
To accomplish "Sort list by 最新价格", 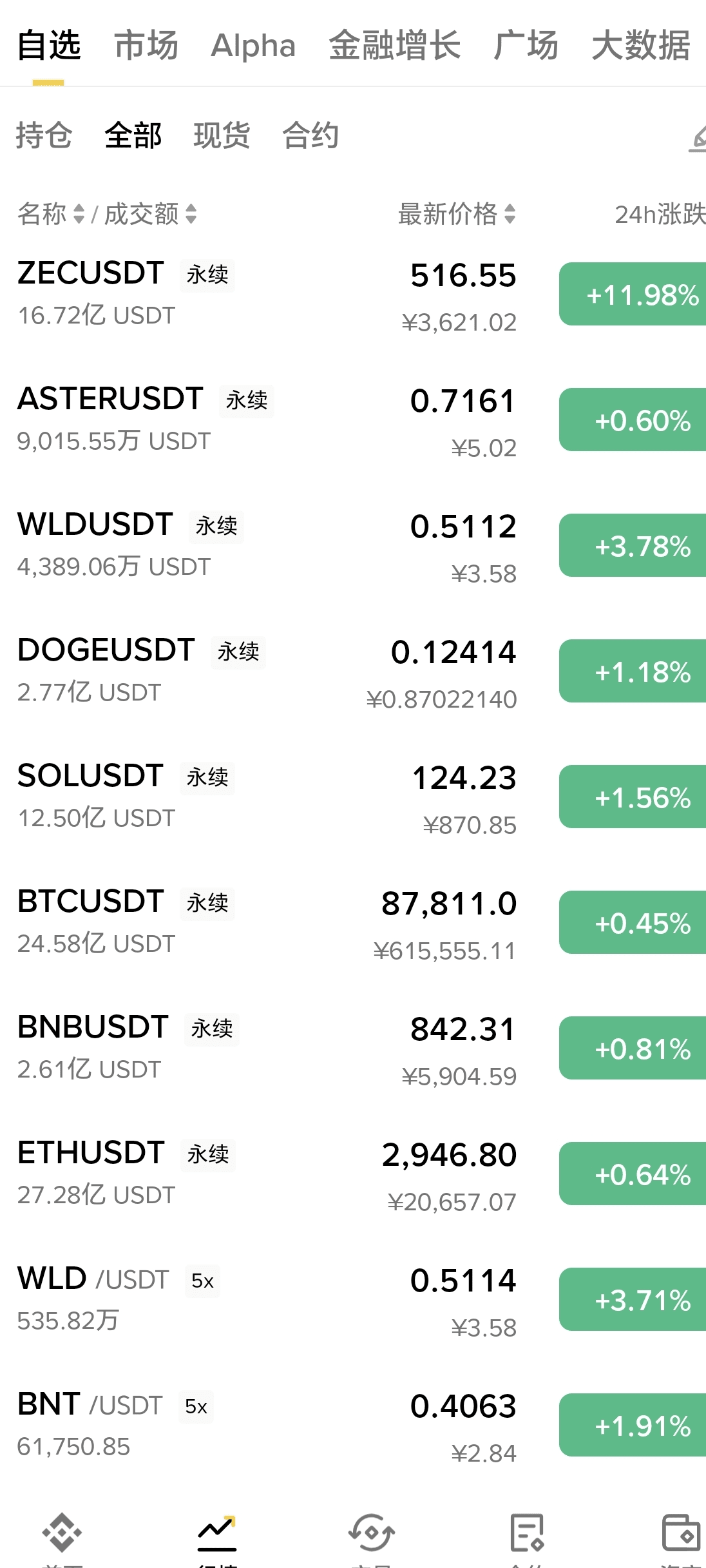I will [457, 214].
